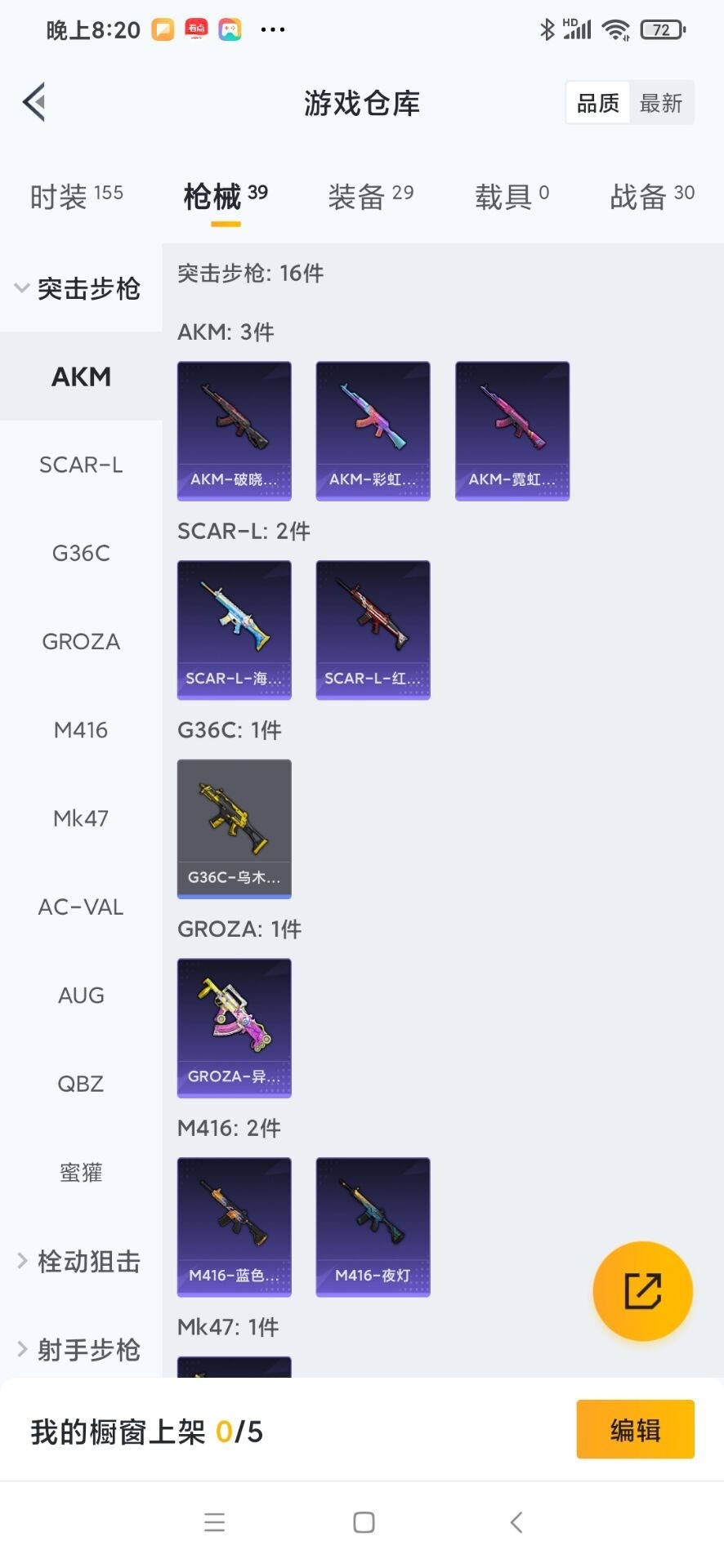
Task: Open the 载具 tab
Action: point(512,196)
